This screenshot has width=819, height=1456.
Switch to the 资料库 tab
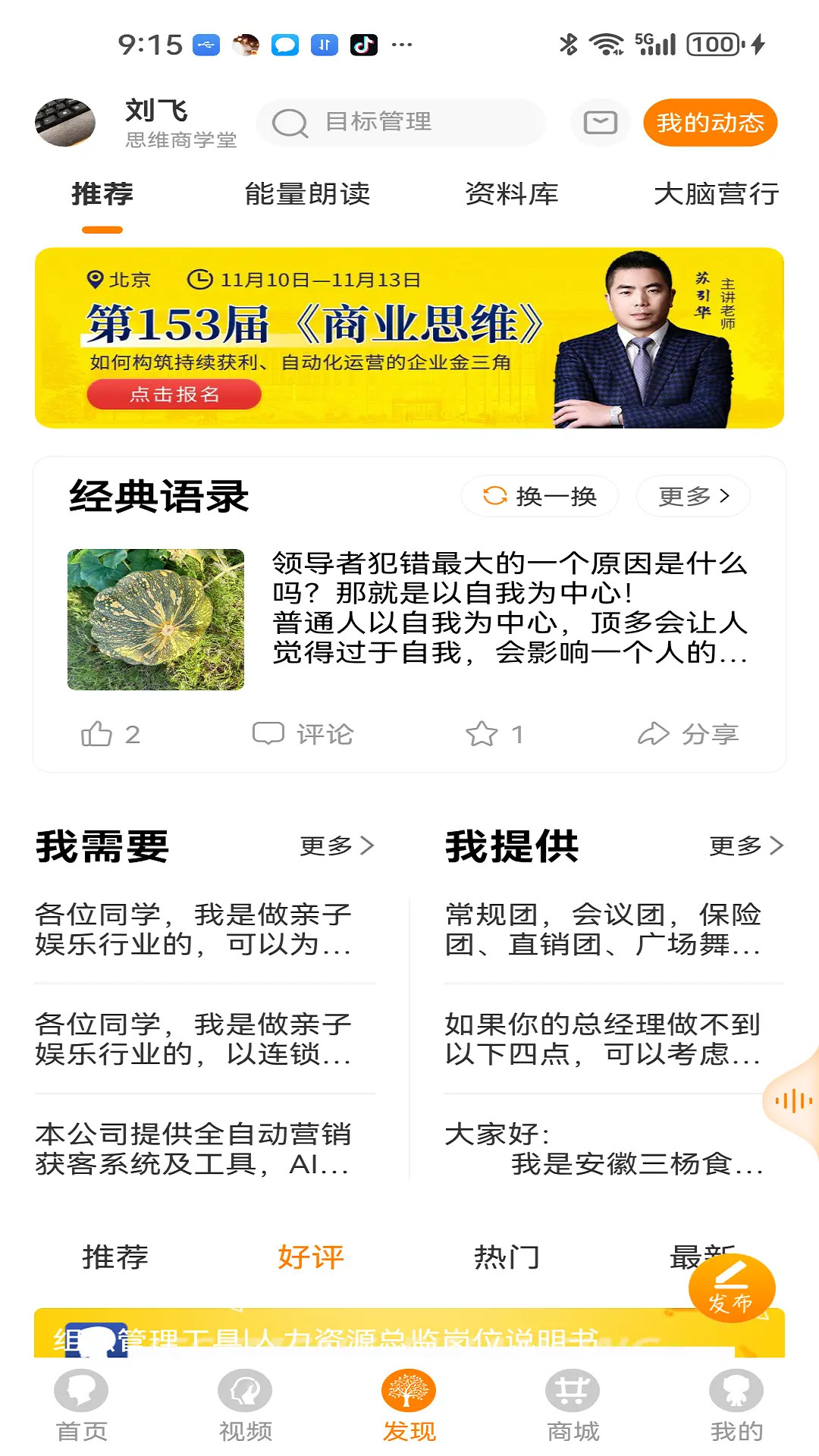click(511, 194)
